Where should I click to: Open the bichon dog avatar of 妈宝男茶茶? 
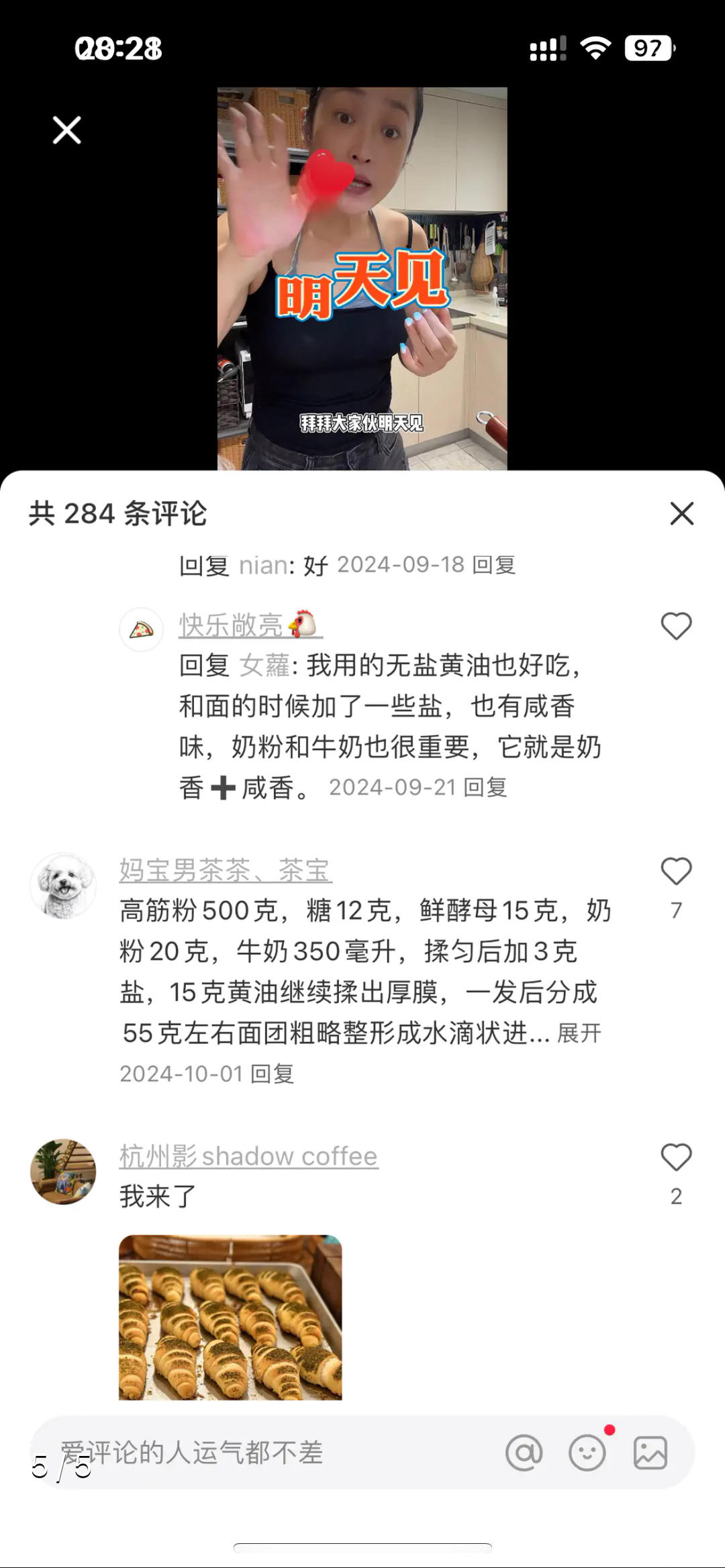tap(63, 886)
